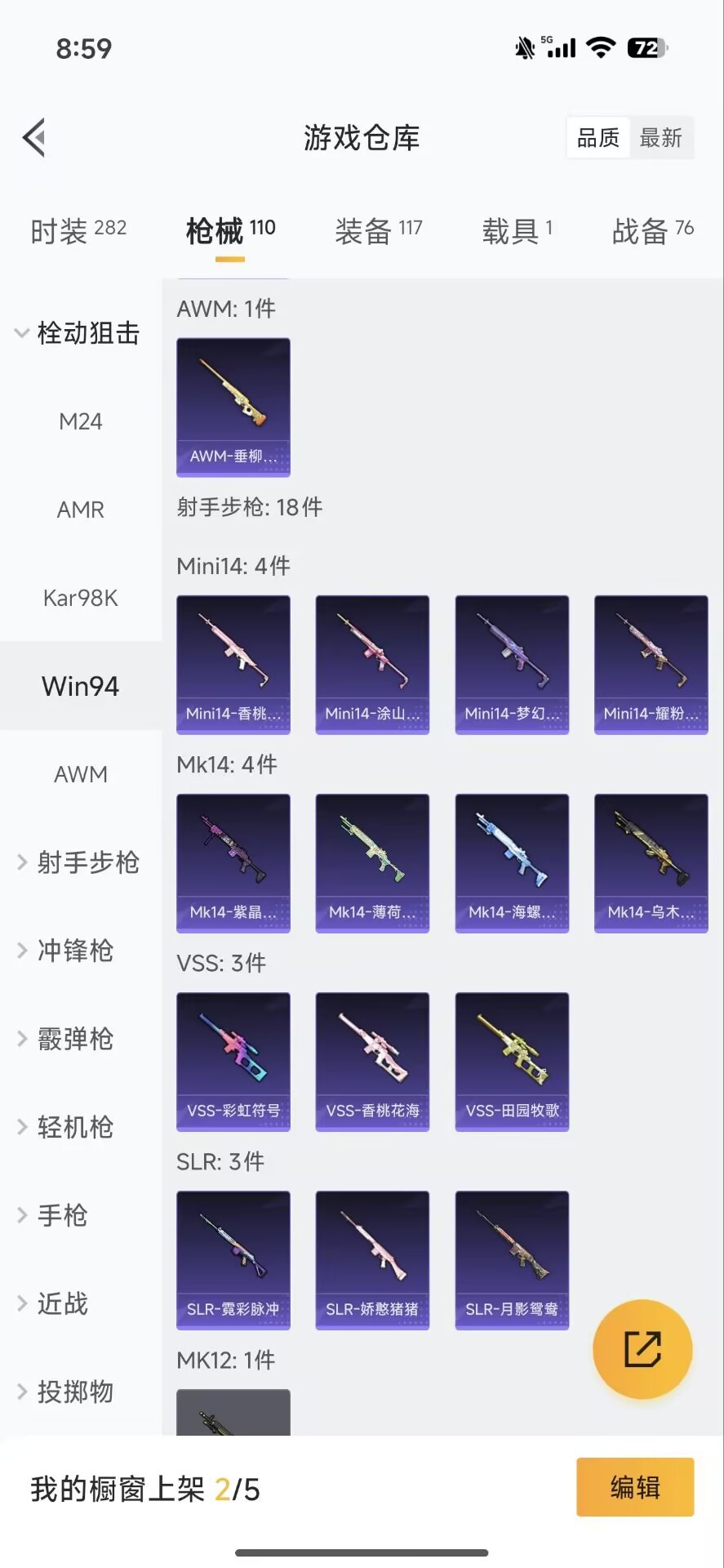
Task: Tap the Wi-Fi icon in status bar
Action: pyautogui.click(x=602, y=48)
